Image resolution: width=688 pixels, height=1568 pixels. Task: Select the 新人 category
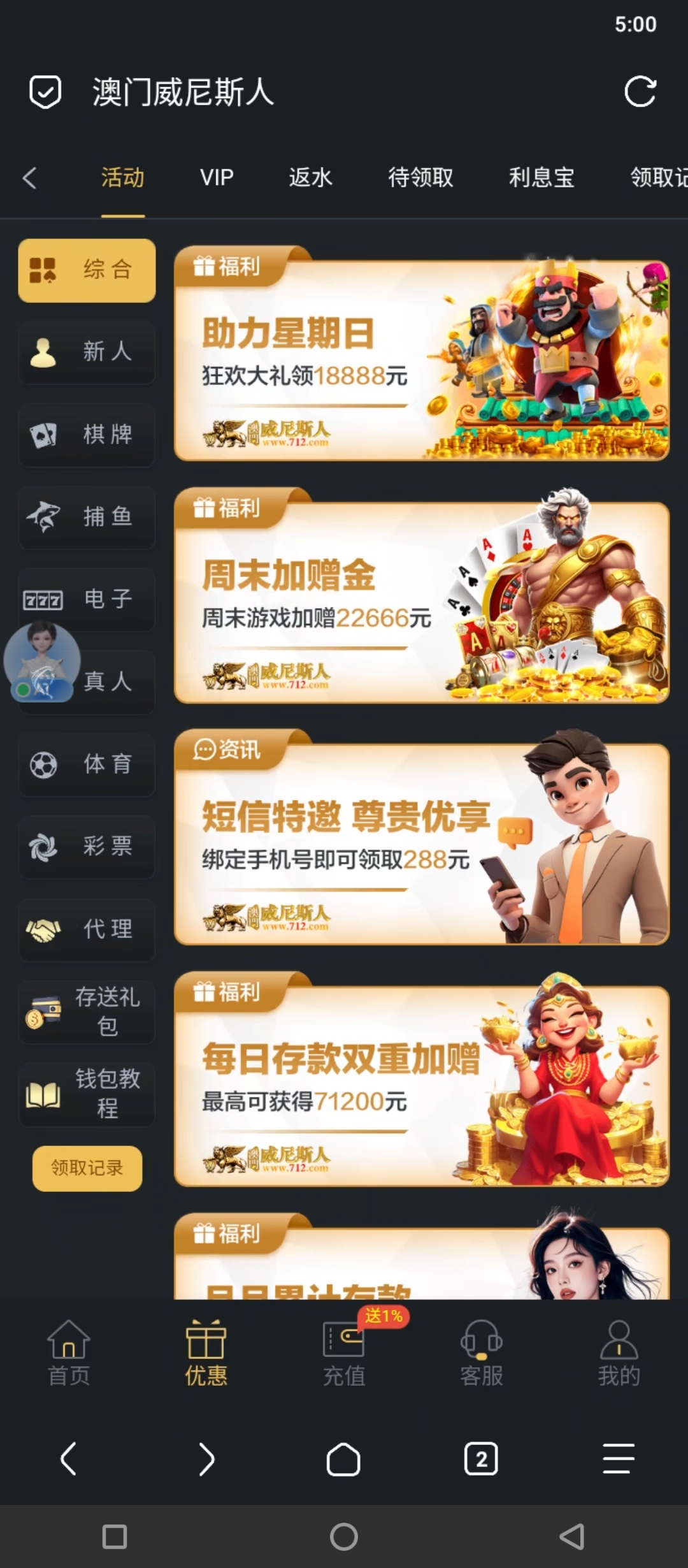click(x=87, y=352)
